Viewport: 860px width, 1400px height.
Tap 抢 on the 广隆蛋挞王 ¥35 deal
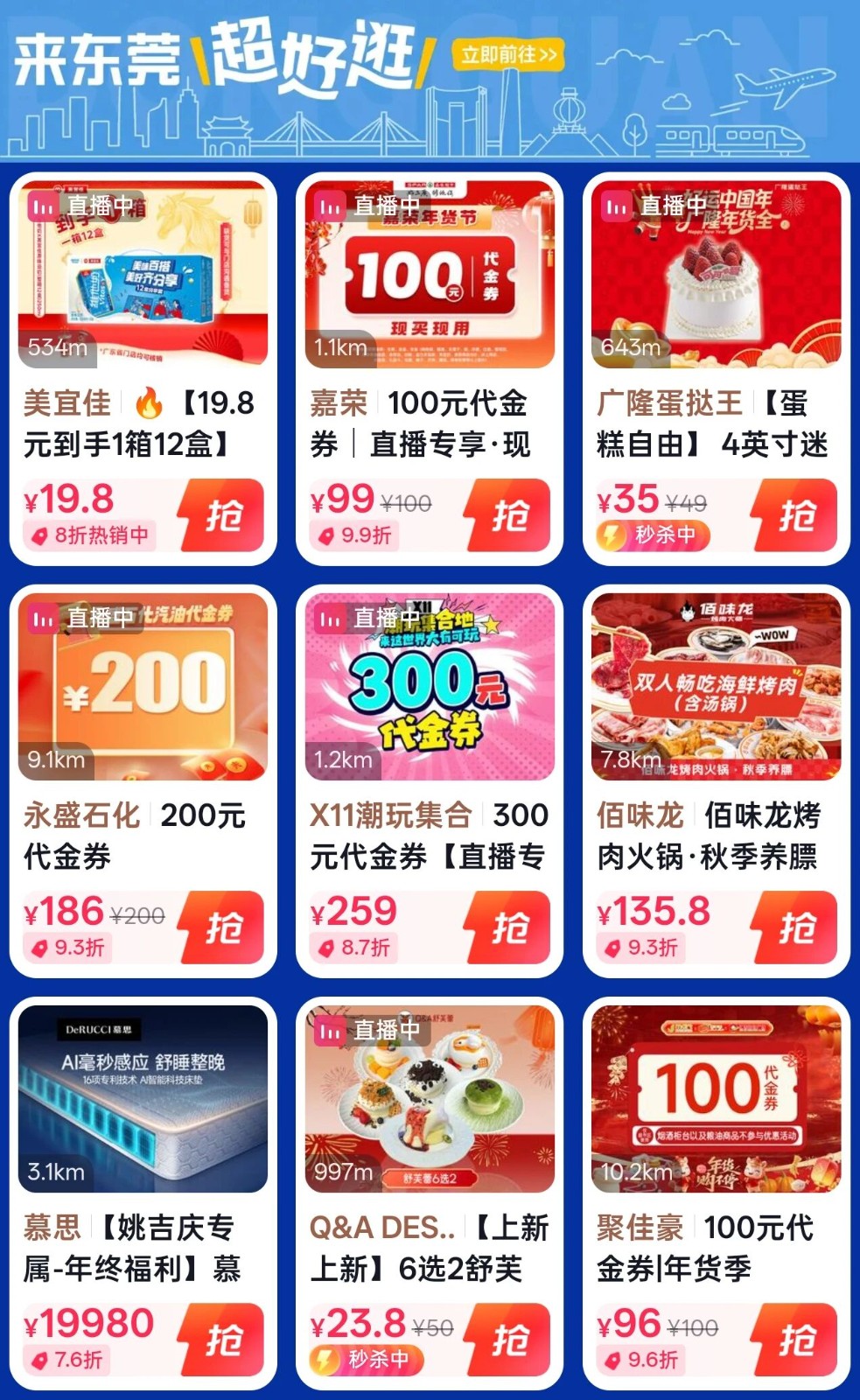click(795, 516)
